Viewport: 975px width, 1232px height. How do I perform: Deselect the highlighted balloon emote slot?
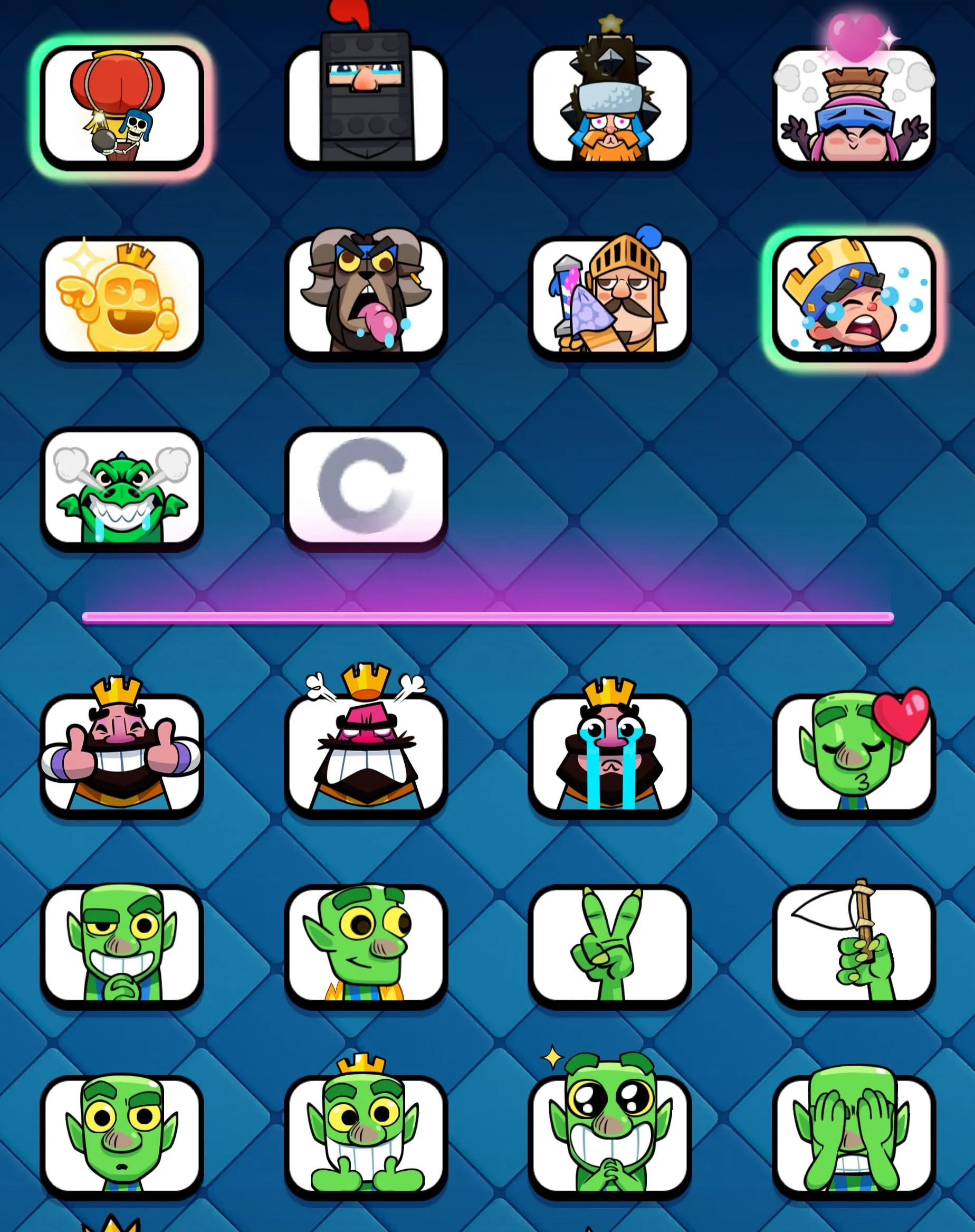pyautogui.click(x=123, y=107)
